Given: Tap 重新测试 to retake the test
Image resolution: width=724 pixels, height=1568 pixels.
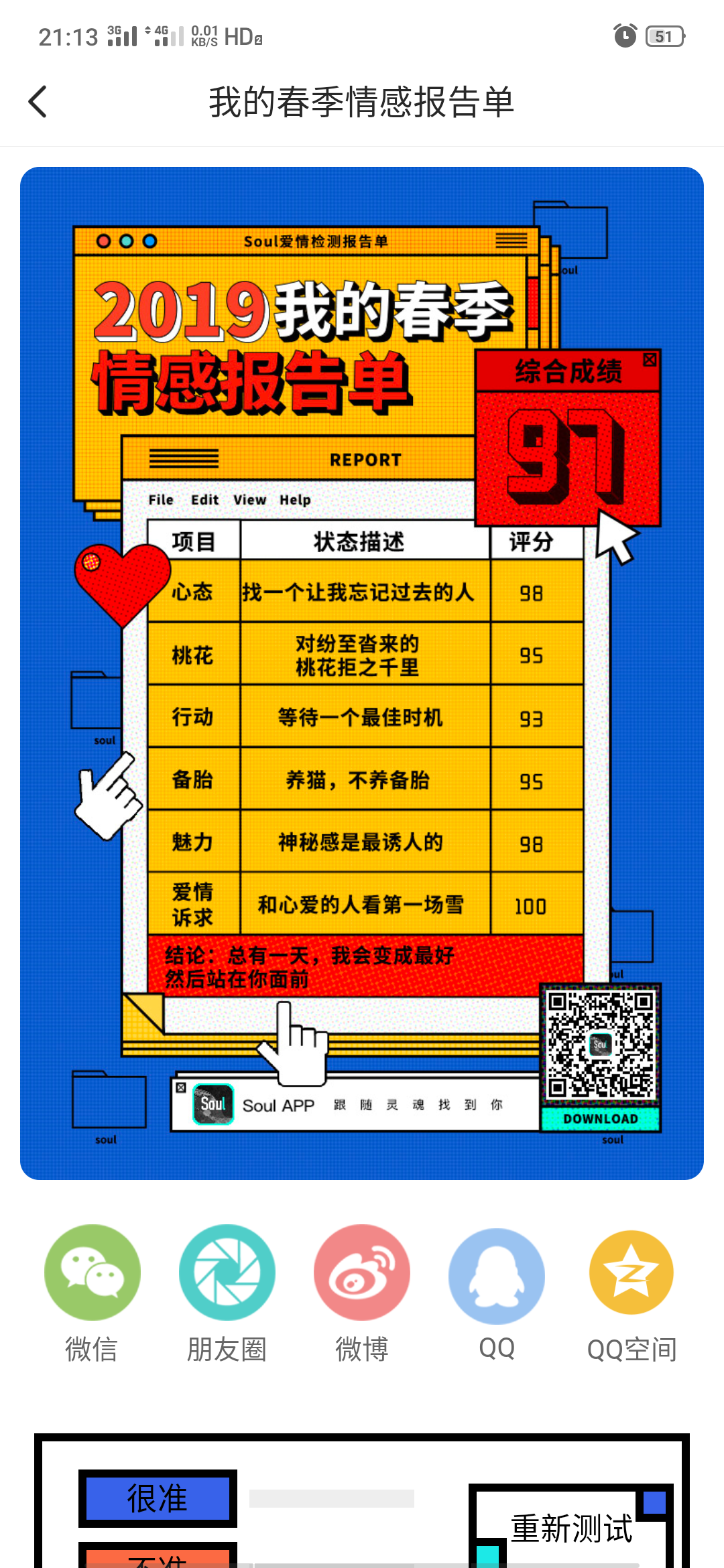Looking at the screenshot, I should (x=571, y=1528).
